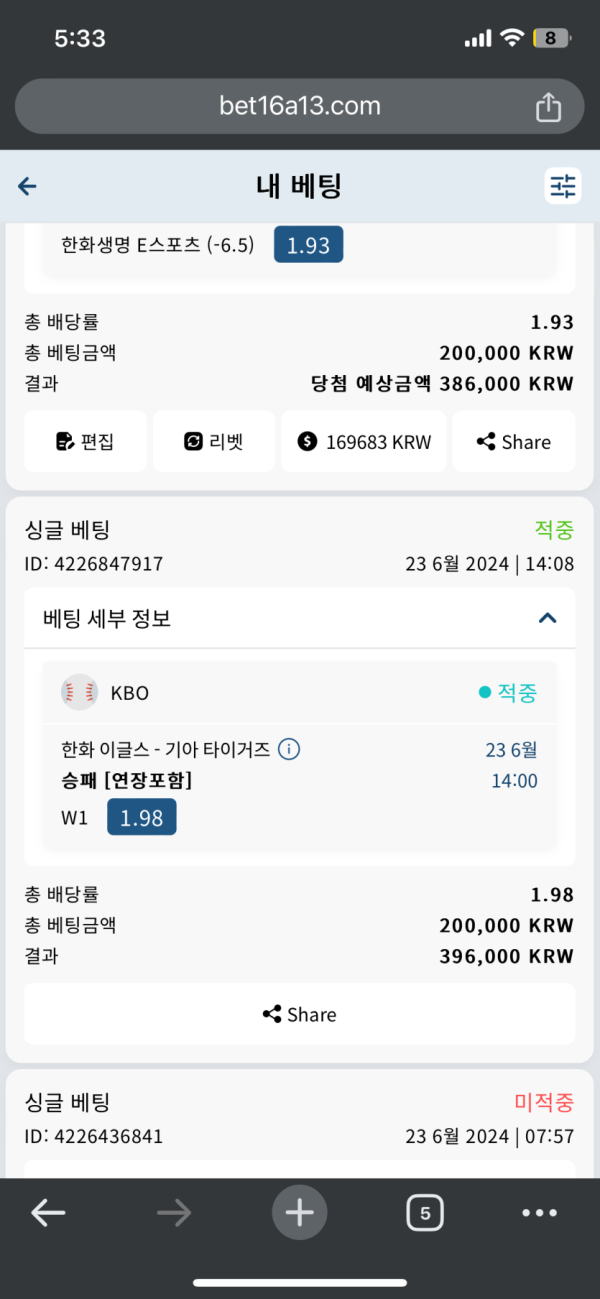Open the browser more options menu
The height and width of the screenshot is (1299, 600).
(540, 1213)
